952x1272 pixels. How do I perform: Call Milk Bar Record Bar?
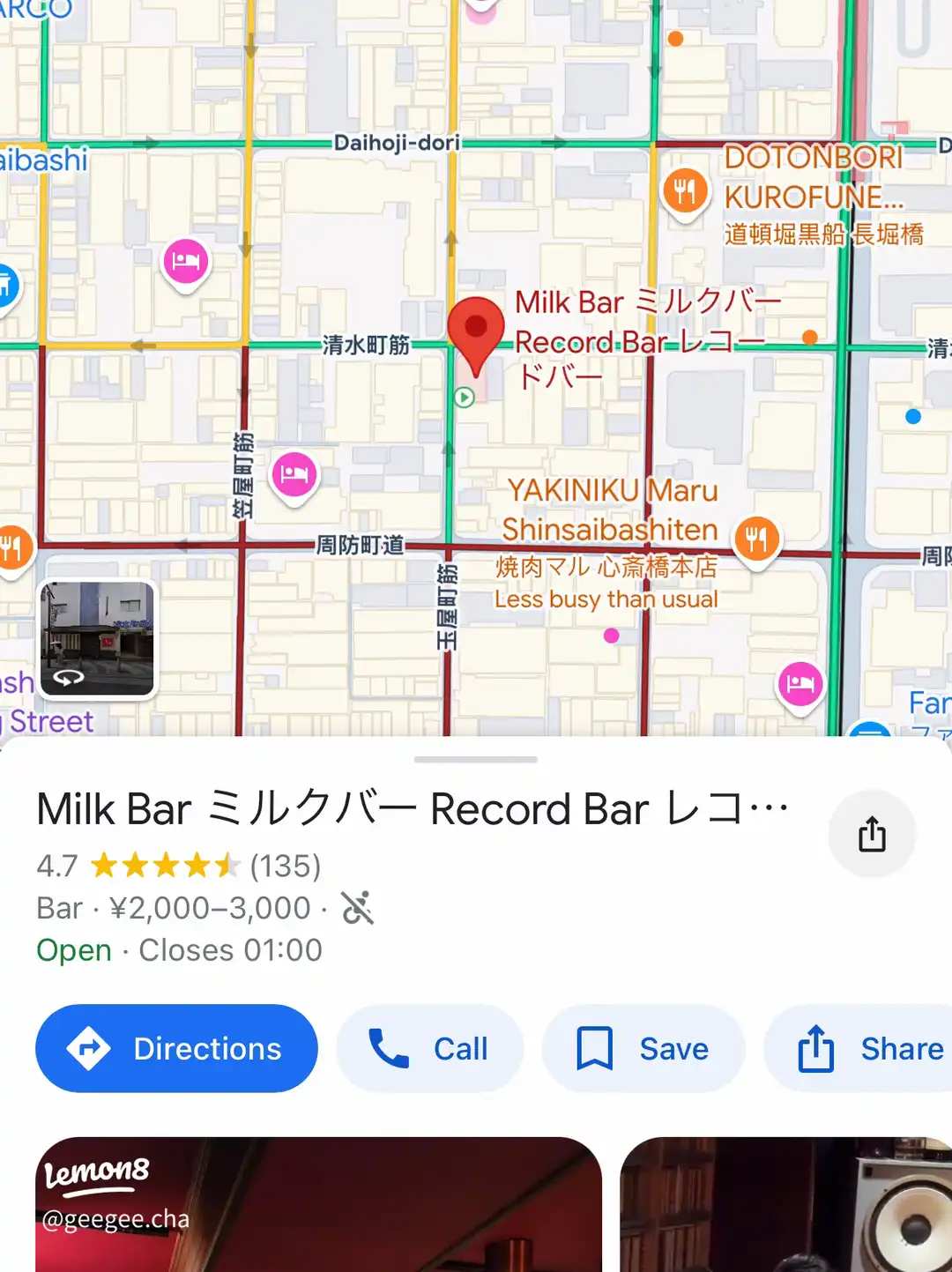click(x=429, y=1048)
